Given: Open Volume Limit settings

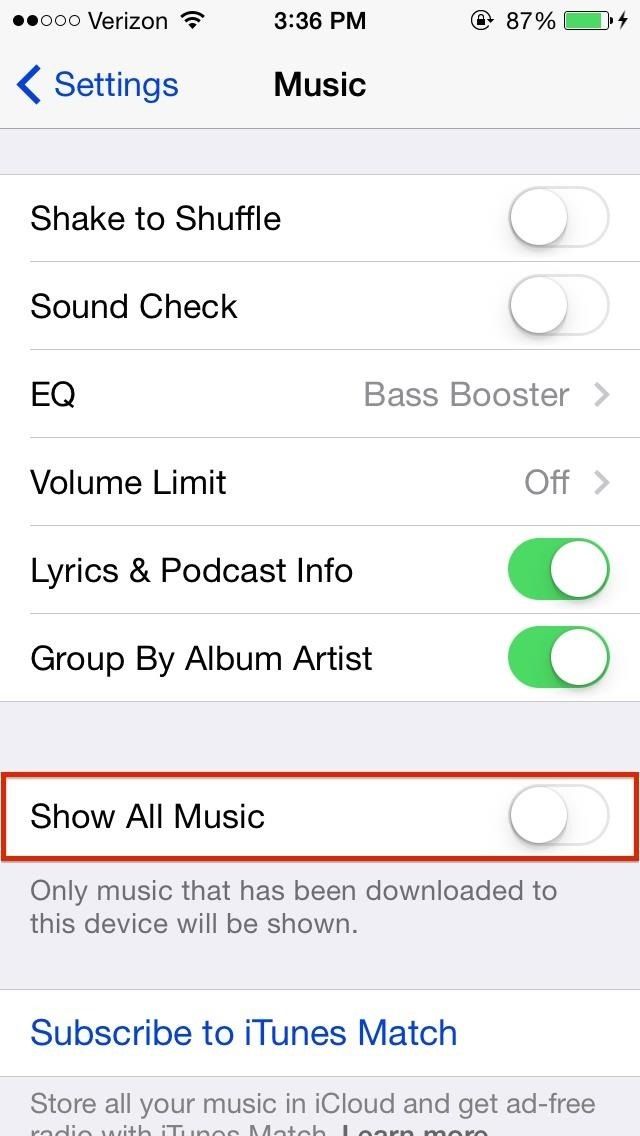Looking at the screenshot, I should 320,482.
